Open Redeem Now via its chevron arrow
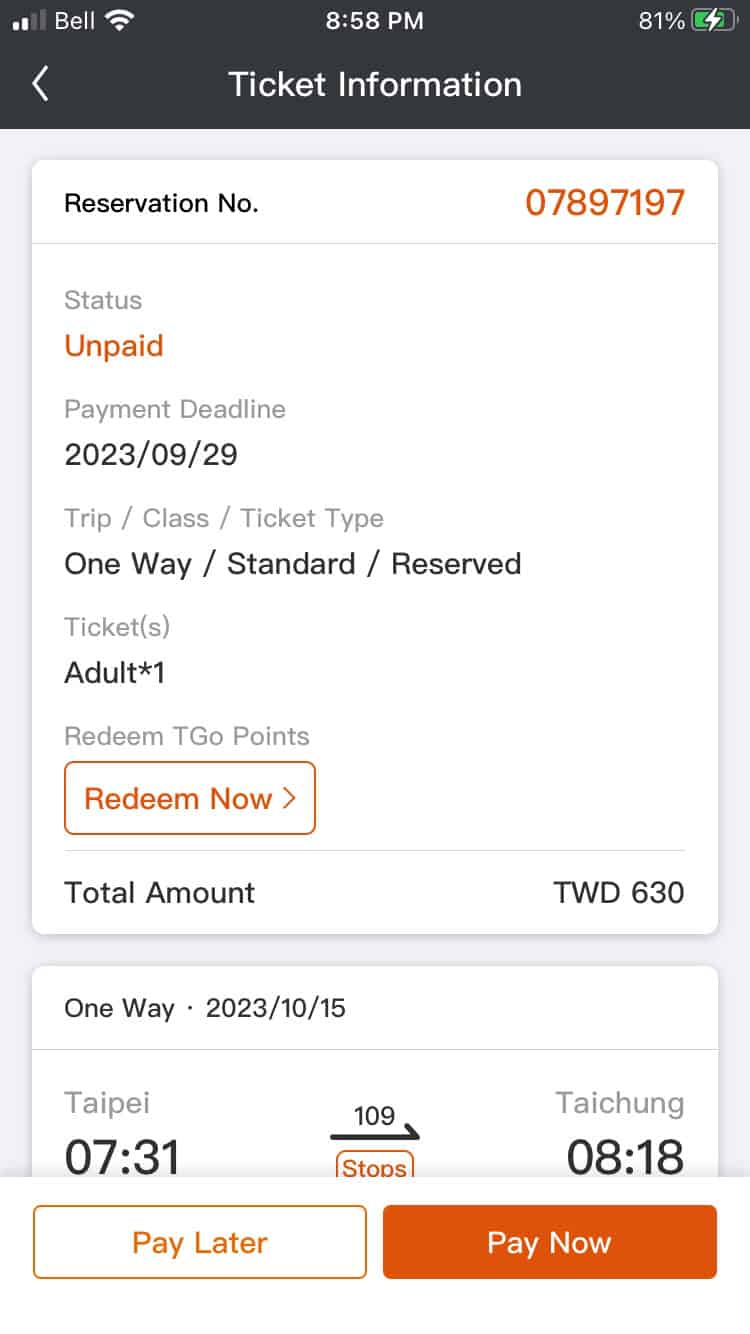 pos(288,798)
